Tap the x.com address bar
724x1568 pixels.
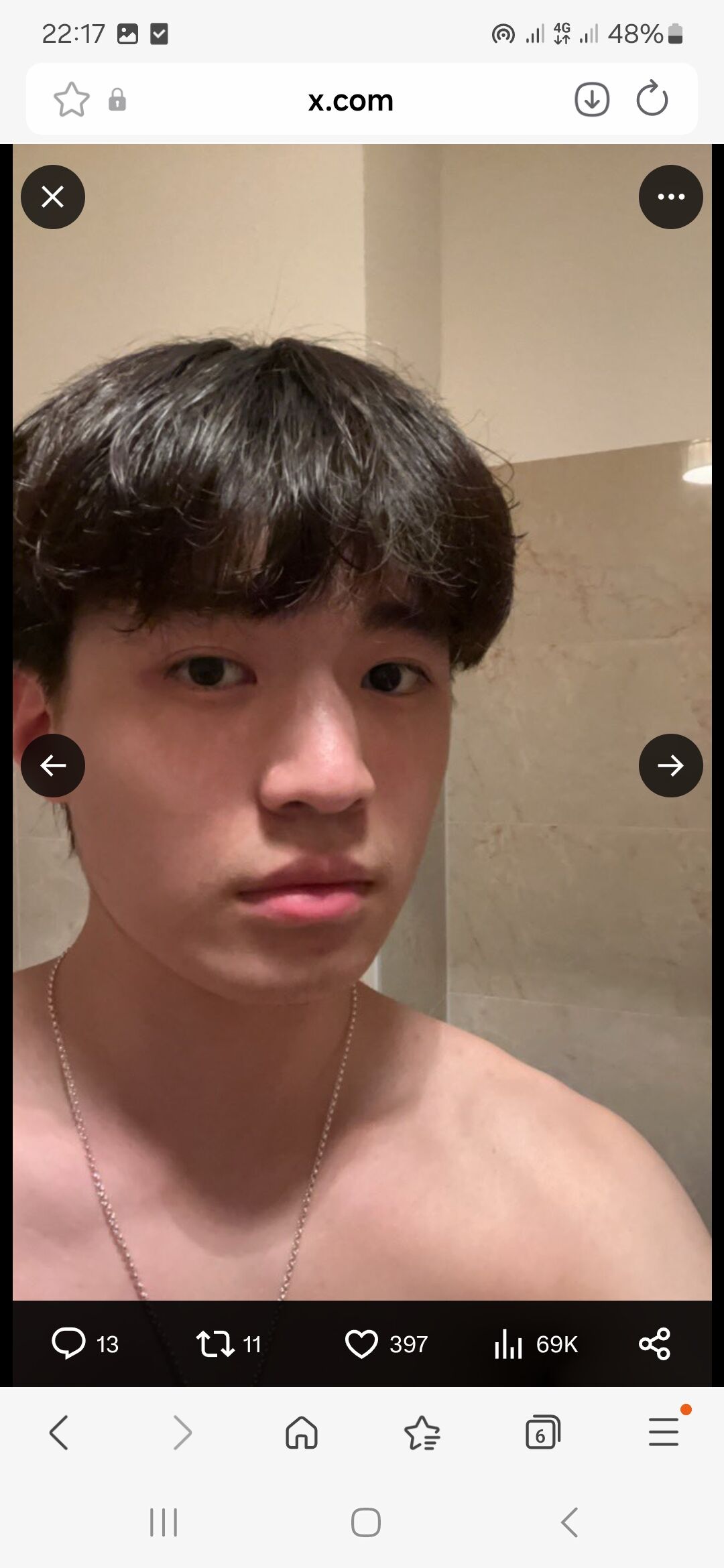pyautogui.click(x=351, y=101)
